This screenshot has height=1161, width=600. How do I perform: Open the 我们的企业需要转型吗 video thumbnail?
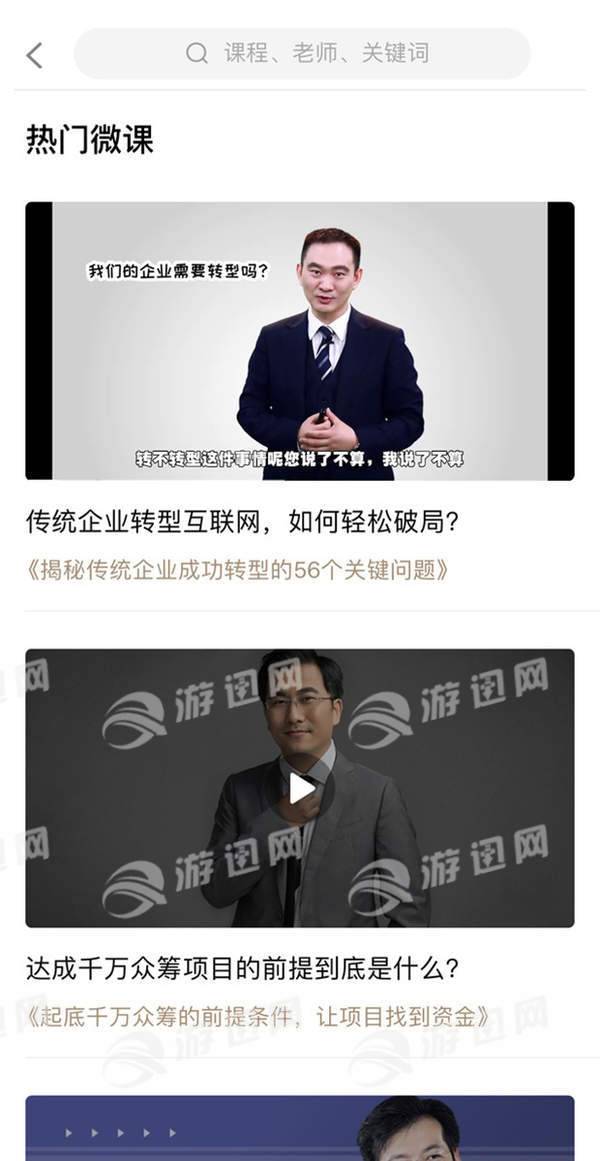300,341
